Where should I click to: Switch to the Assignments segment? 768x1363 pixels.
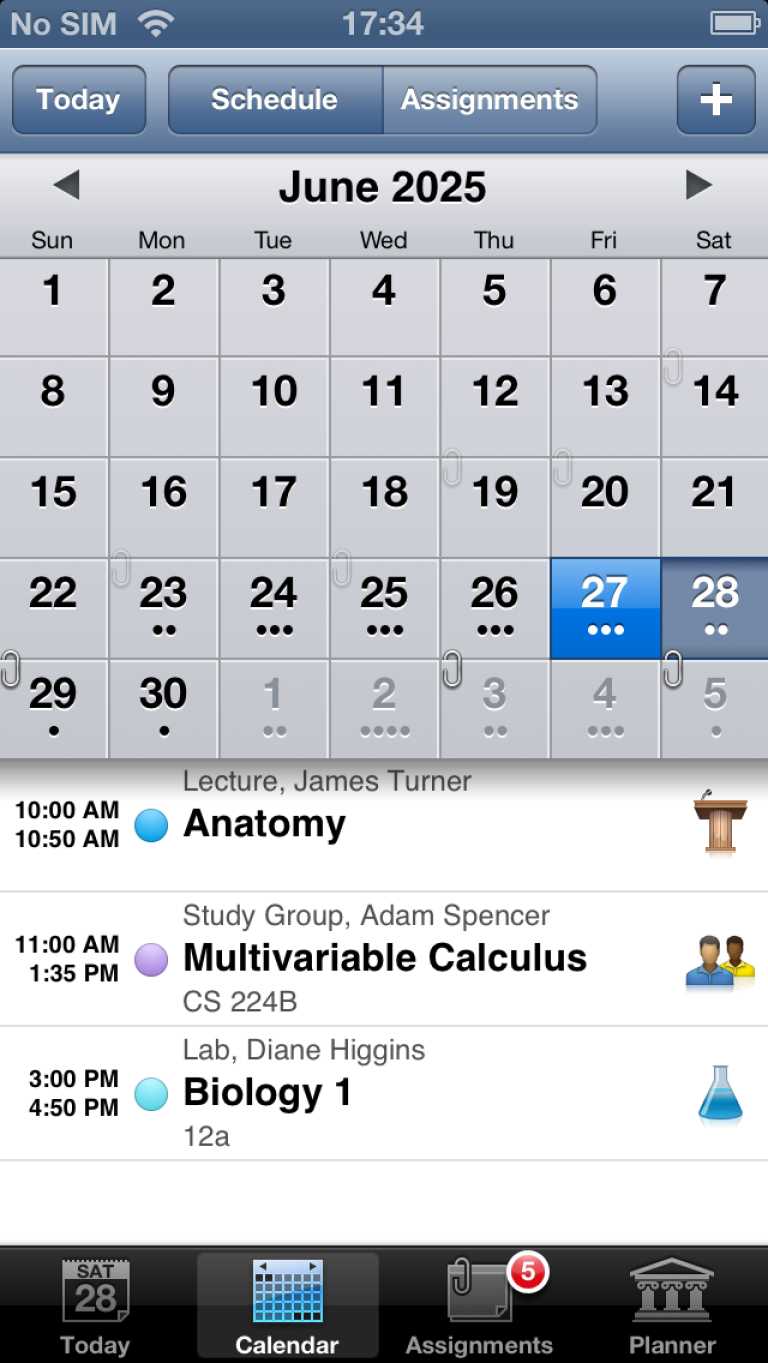(490, 100)
